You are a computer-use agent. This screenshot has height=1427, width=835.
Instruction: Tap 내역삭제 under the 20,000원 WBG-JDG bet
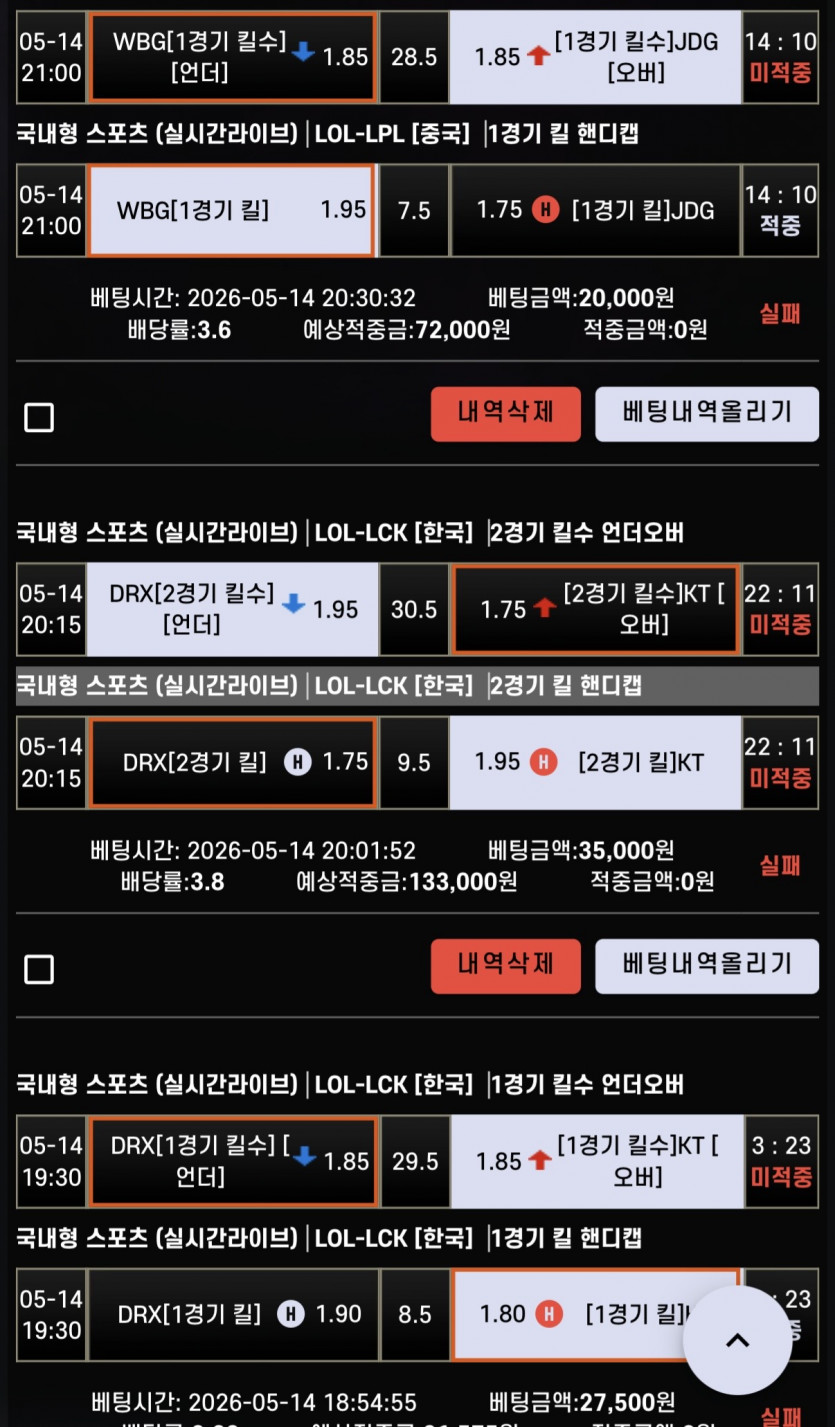click(506, 414)
